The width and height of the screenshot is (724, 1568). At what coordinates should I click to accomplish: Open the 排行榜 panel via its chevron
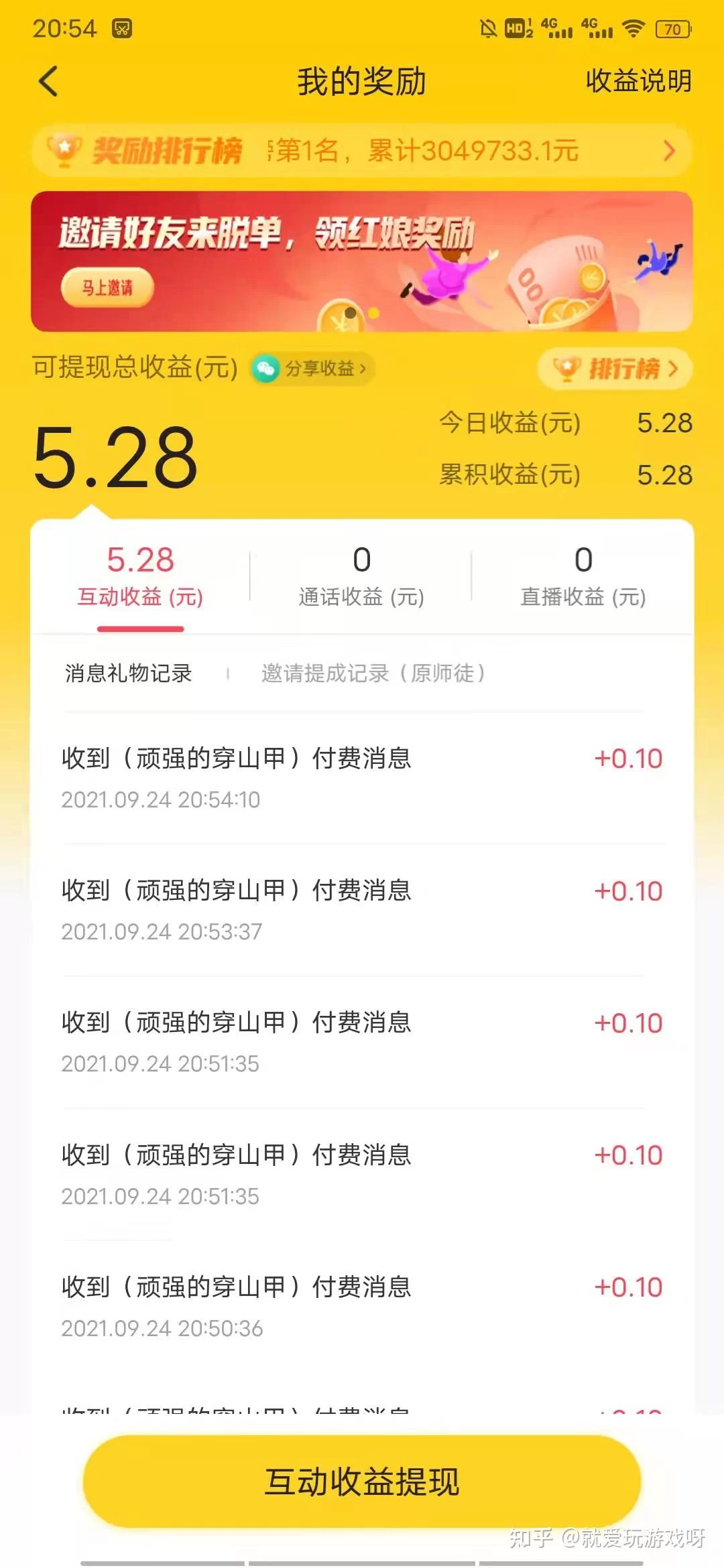[674, 369]
